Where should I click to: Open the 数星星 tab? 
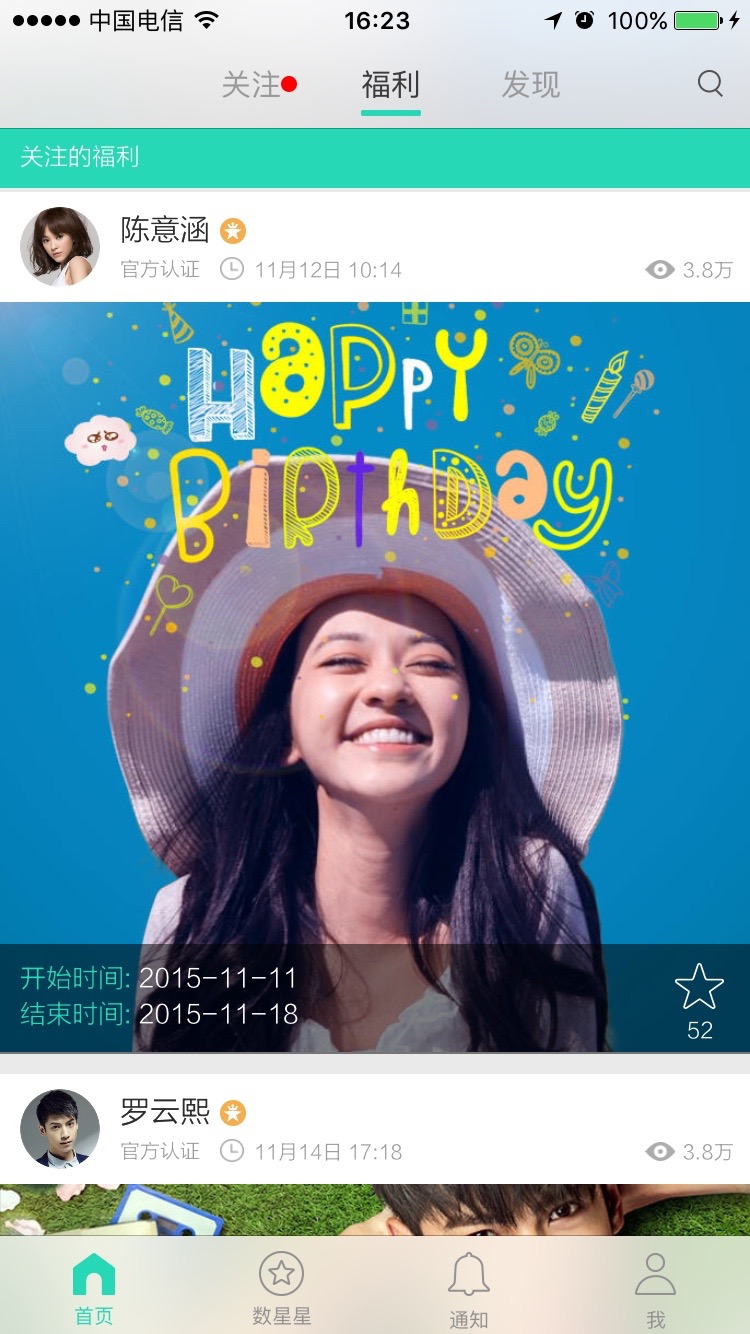point(281,1290)
